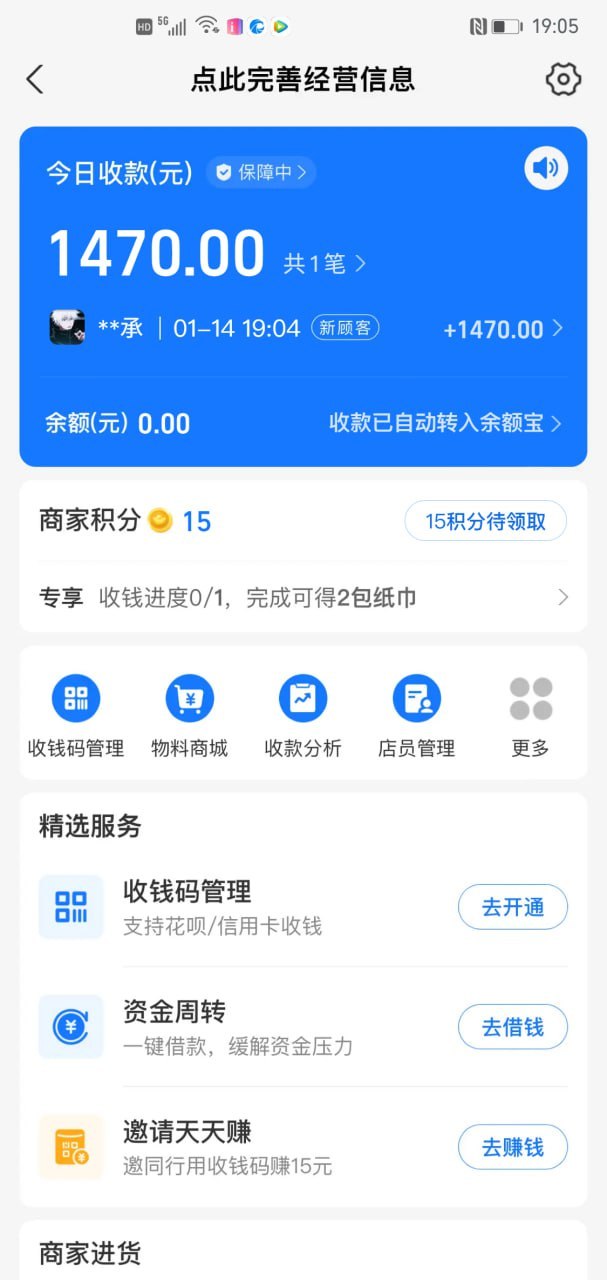Viewport: 607px width, 1280px height.
Task: Tap 去借钱 for 资金周转
Action: pos(512,1027)
